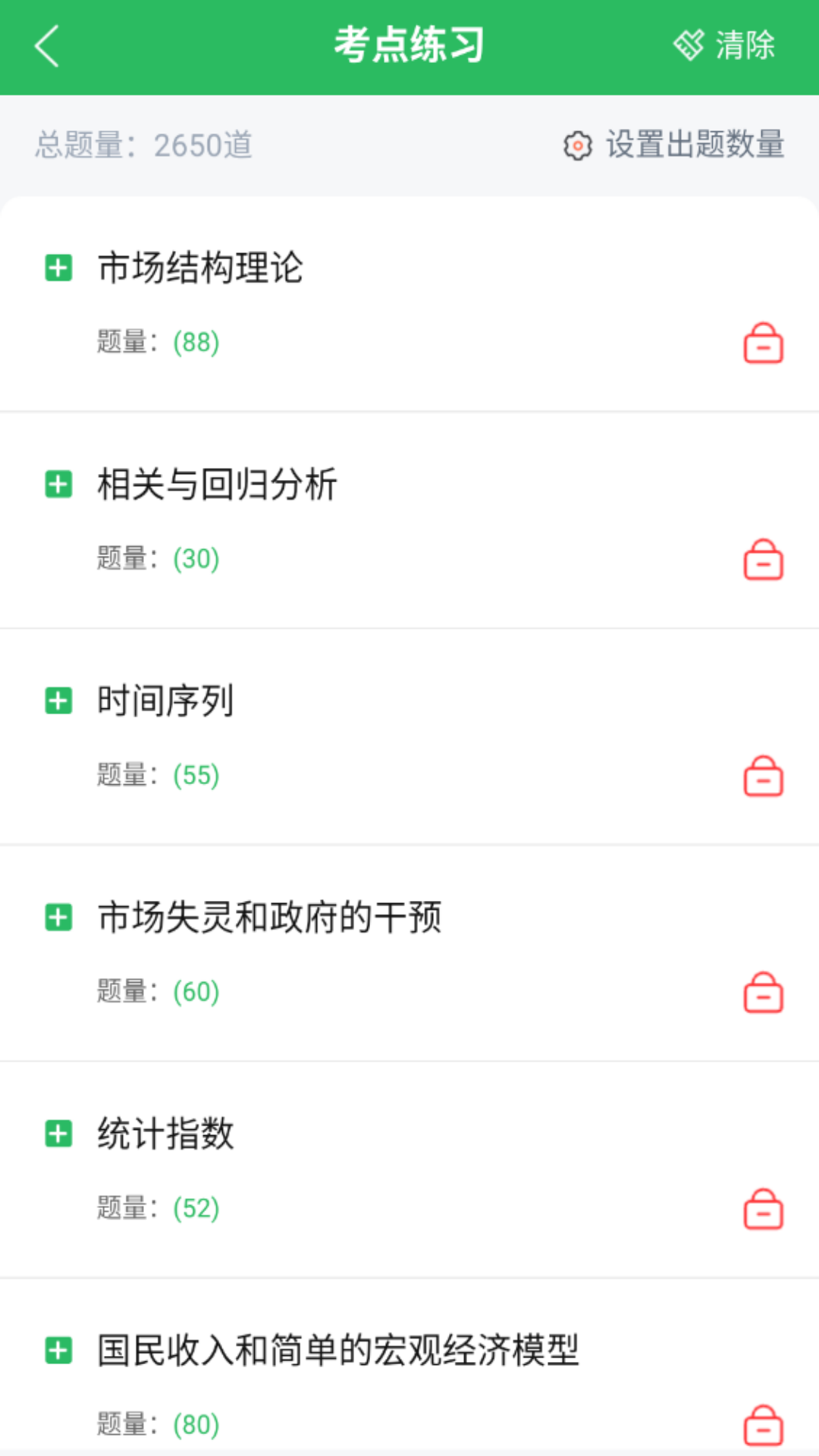Click the red lock icon for 统计指数
The height and width of the screenshot is (1456, 819).
763,1207
